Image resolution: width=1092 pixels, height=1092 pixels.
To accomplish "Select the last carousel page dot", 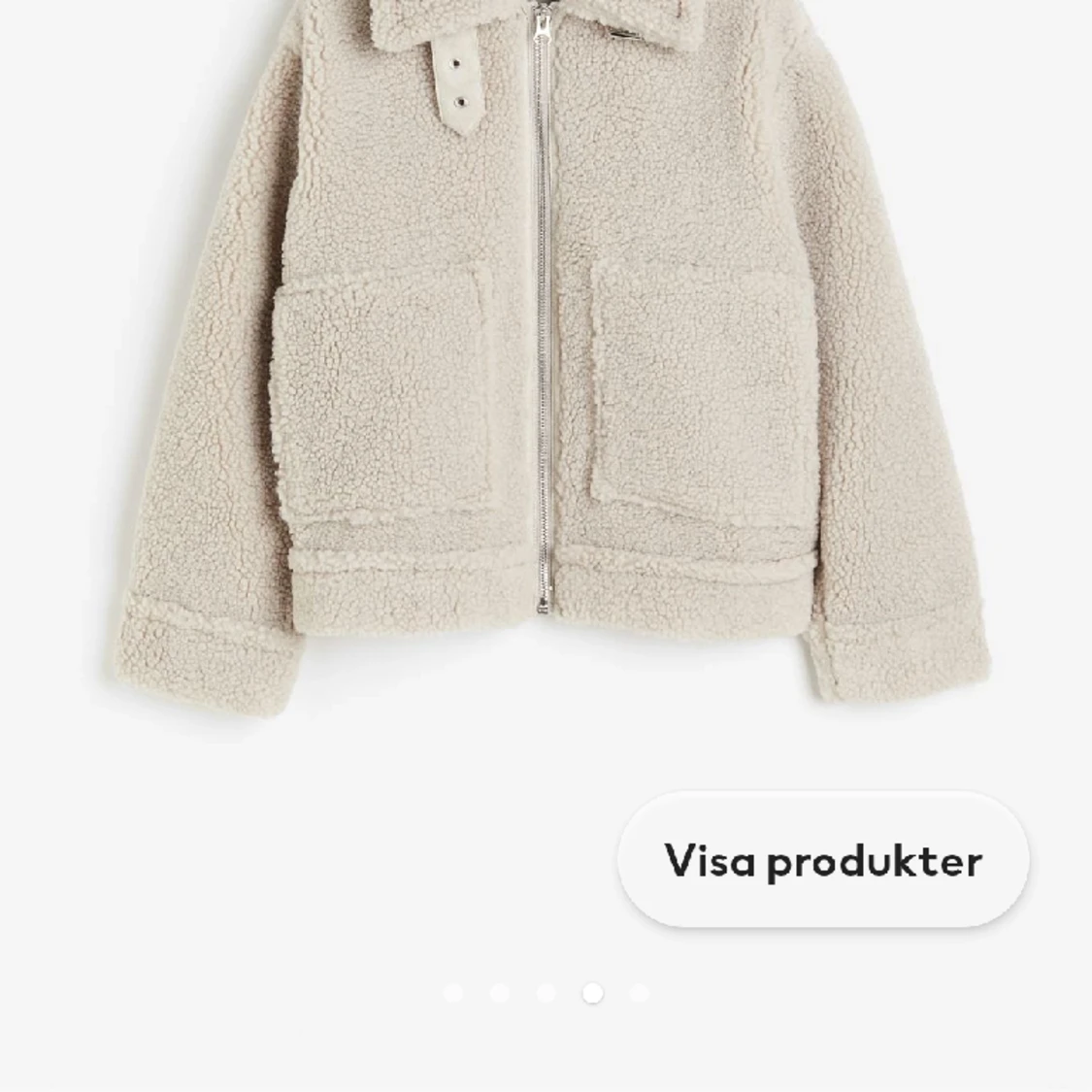I will pyautogui.click(x=639, y=992).
